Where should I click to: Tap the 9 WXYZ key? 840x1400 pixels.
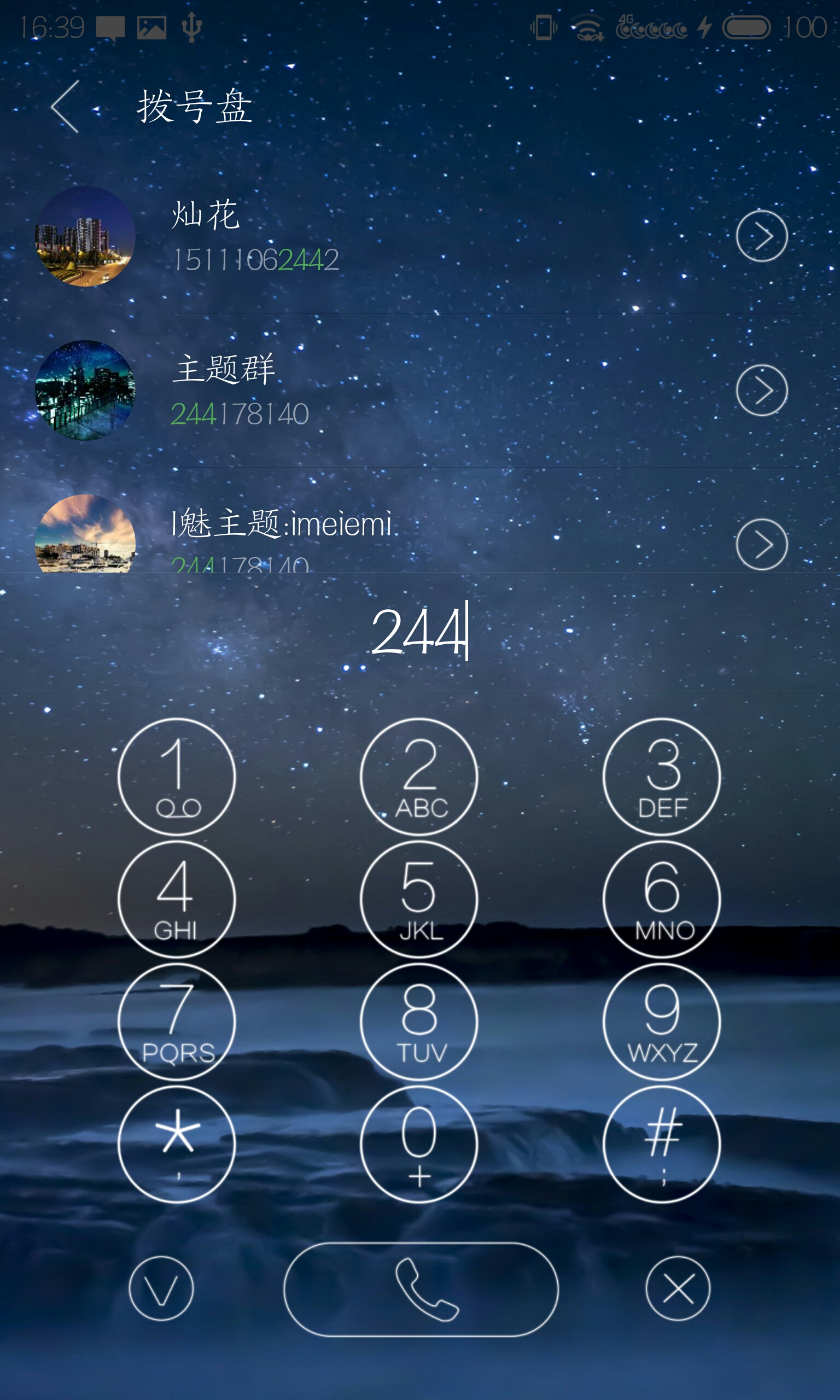click(661, 1022)
